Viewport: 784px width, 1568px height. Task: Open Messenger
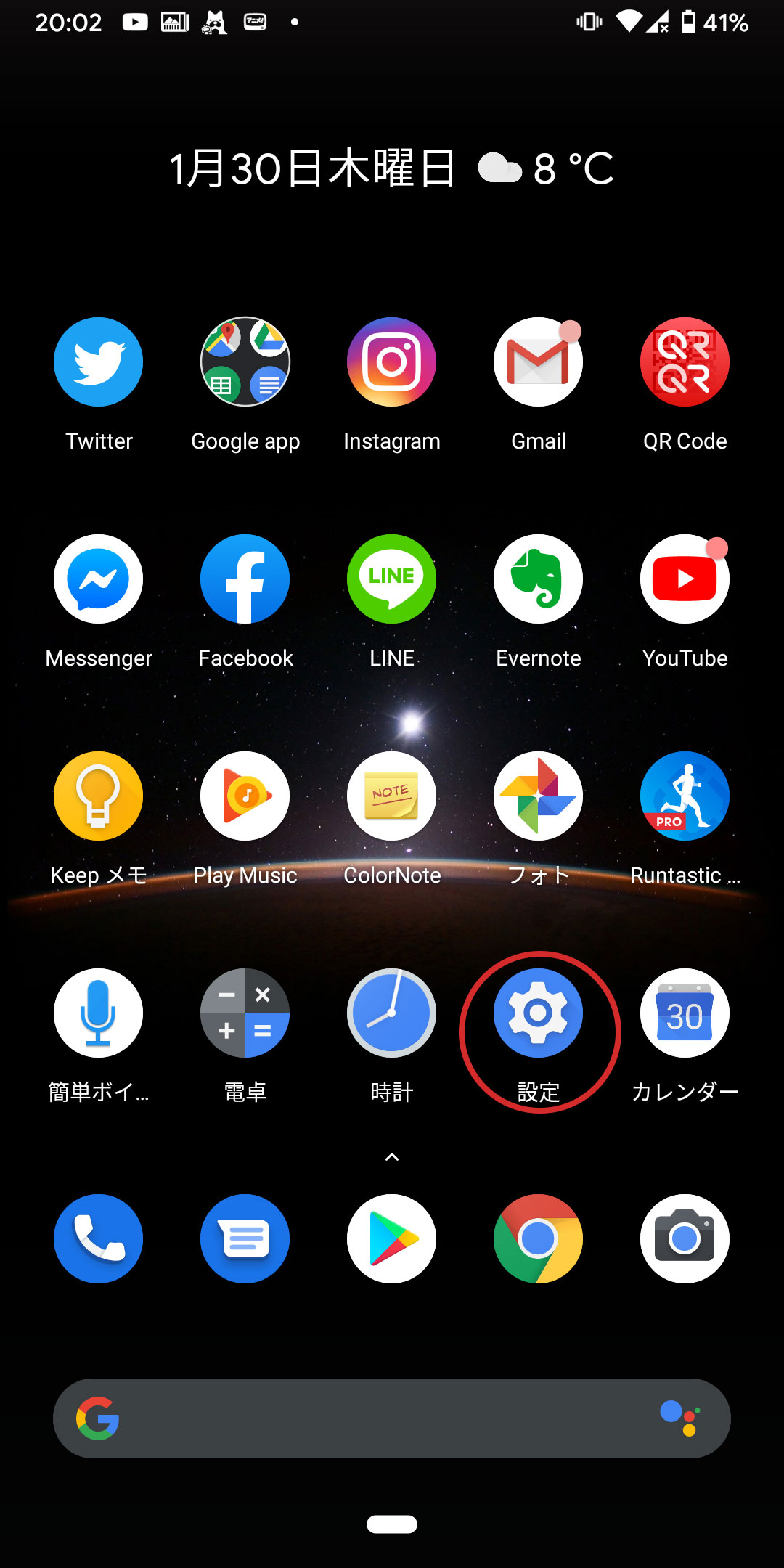click(x=99, y=579)
